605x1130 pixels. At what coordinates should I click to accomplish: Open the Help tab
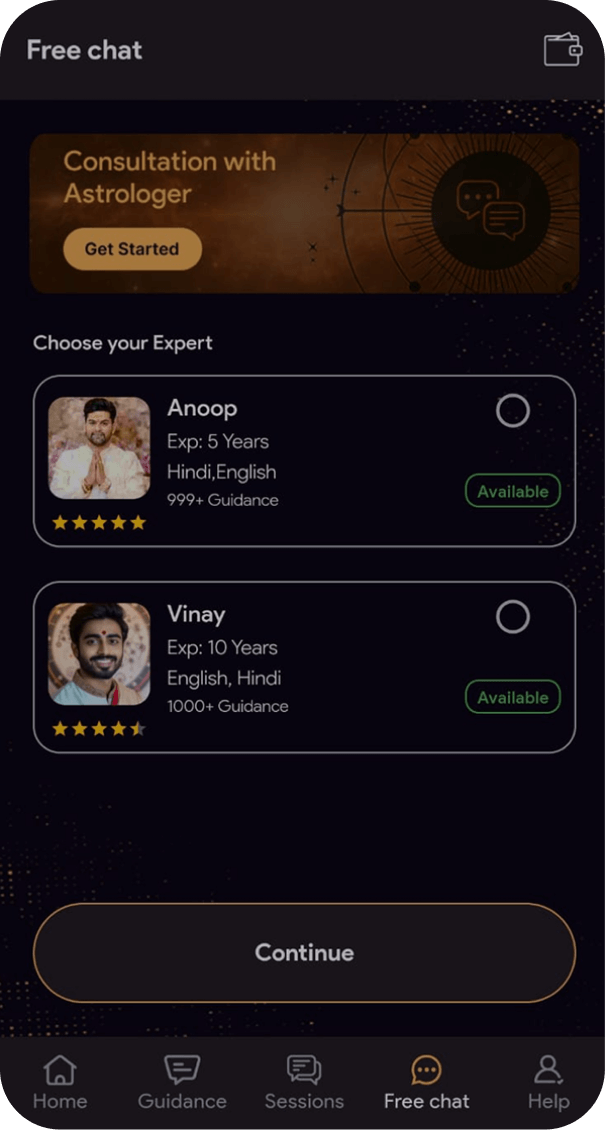[x=548, y=1082]
